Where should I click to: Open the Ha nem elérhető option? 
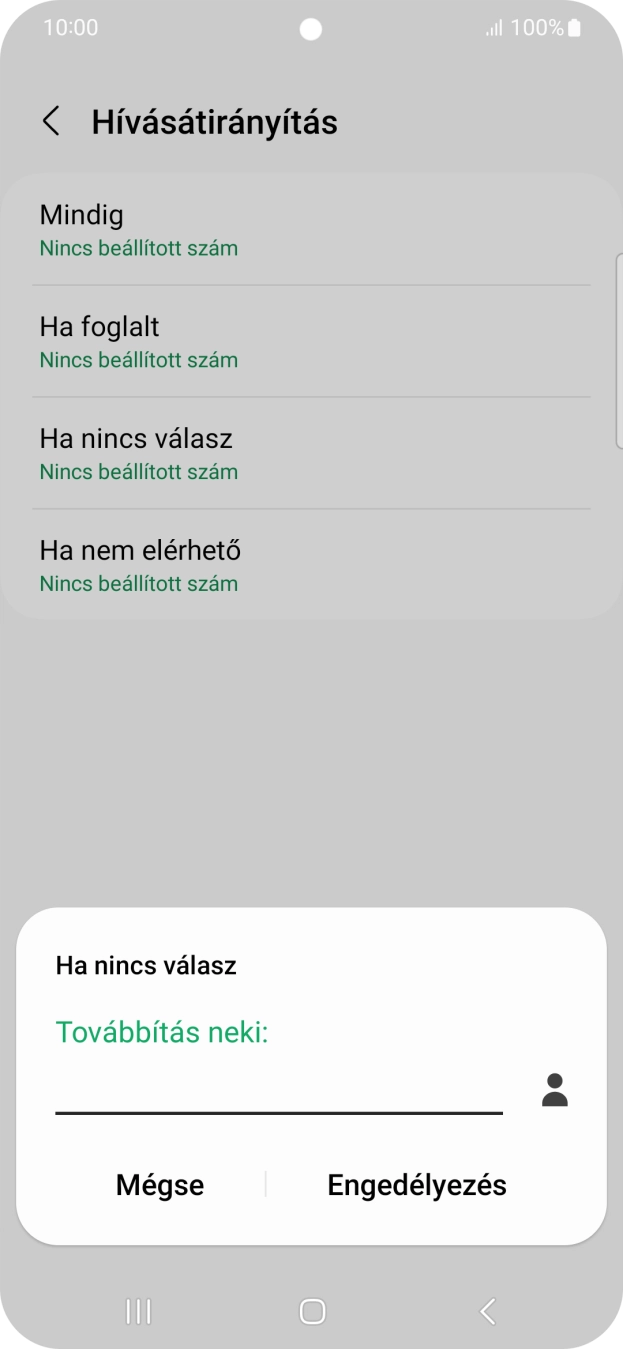[x=311, y=566]
